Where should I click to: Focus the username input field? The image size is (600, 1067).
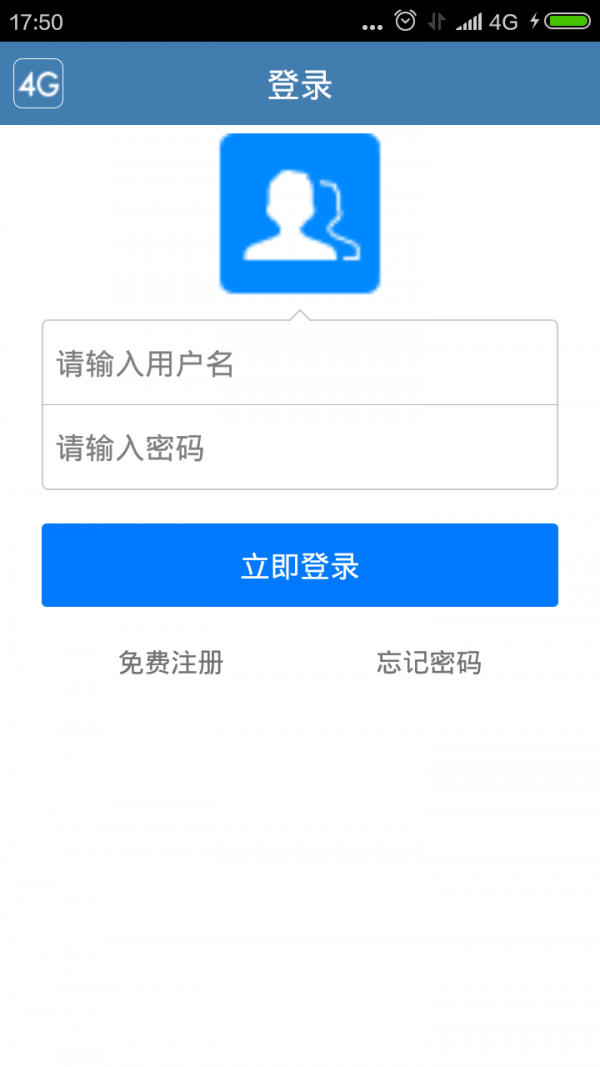pos(299,363)
